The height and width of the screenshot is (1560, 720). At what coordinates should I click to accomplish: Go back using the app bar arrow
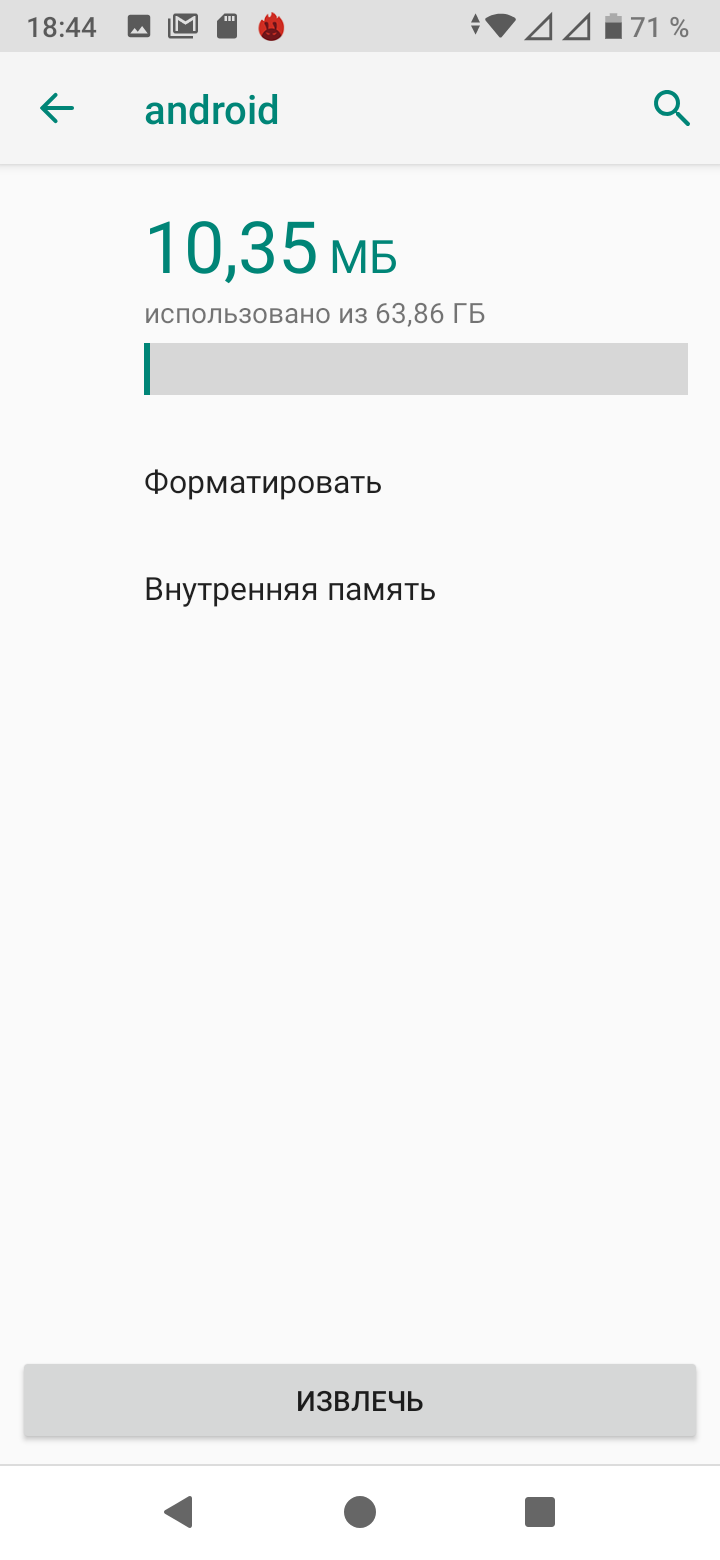(57, 109)
